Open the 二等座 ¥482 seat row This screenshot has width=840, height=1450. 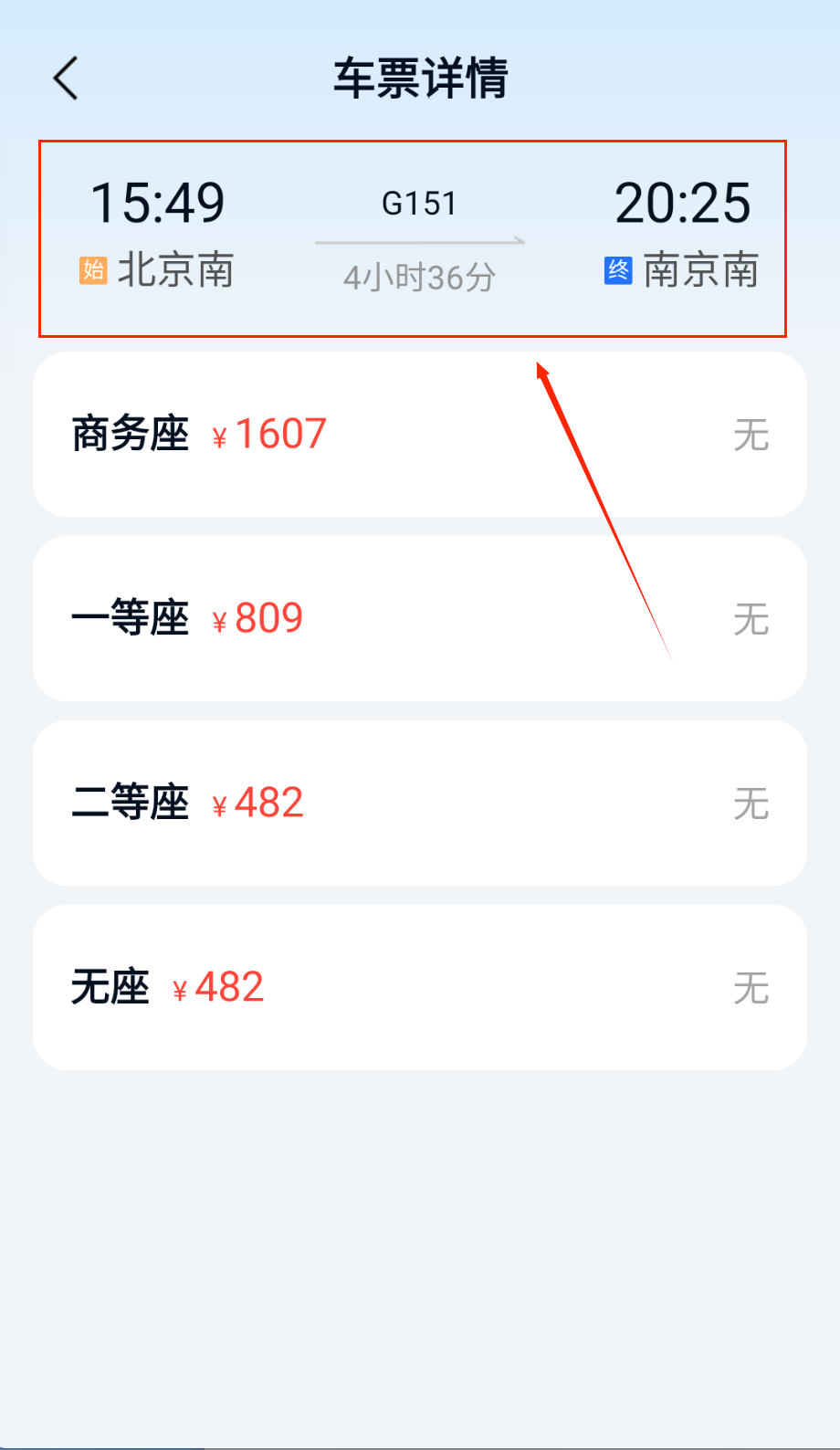[x=419, y=803]
